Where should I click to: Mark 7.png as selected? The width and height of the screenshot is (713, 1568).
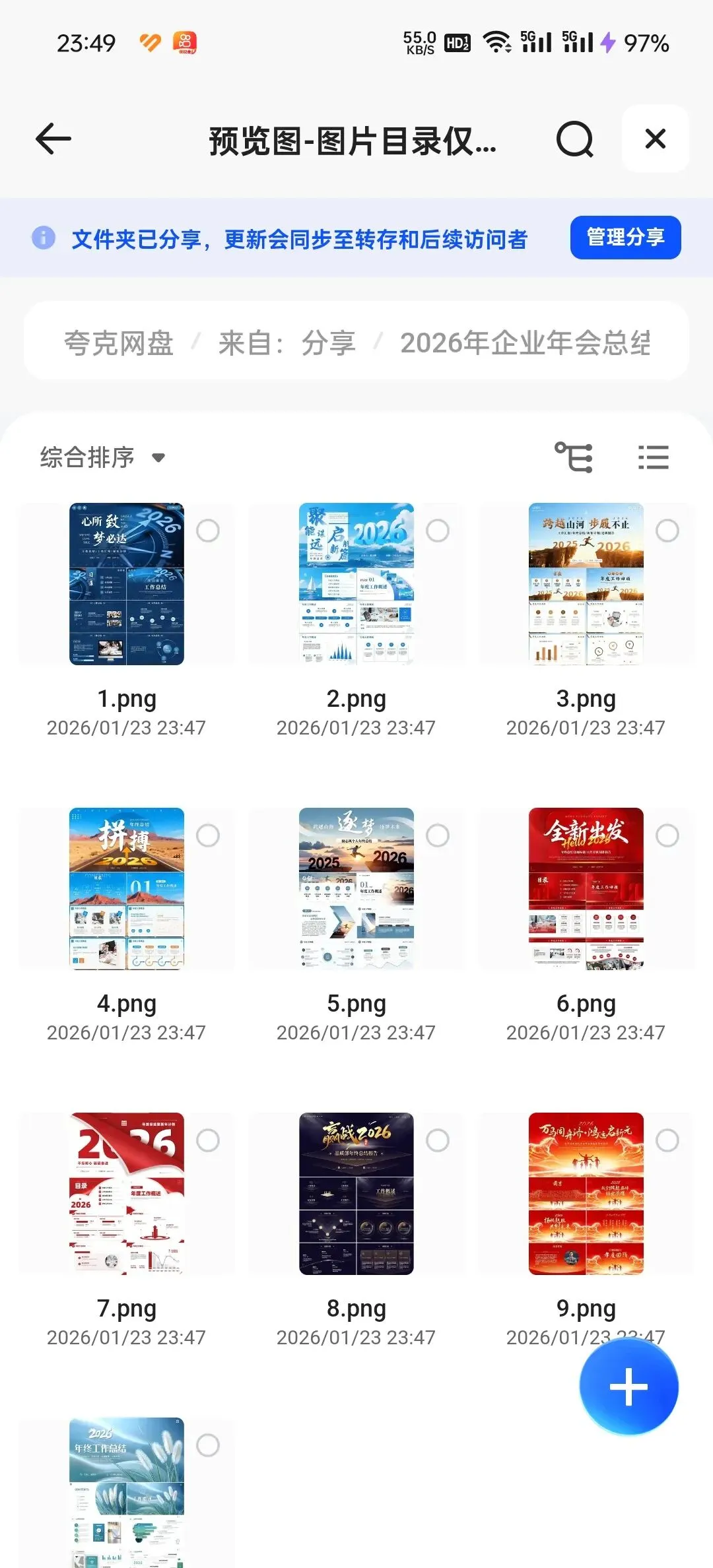(x=208, y=1140)
